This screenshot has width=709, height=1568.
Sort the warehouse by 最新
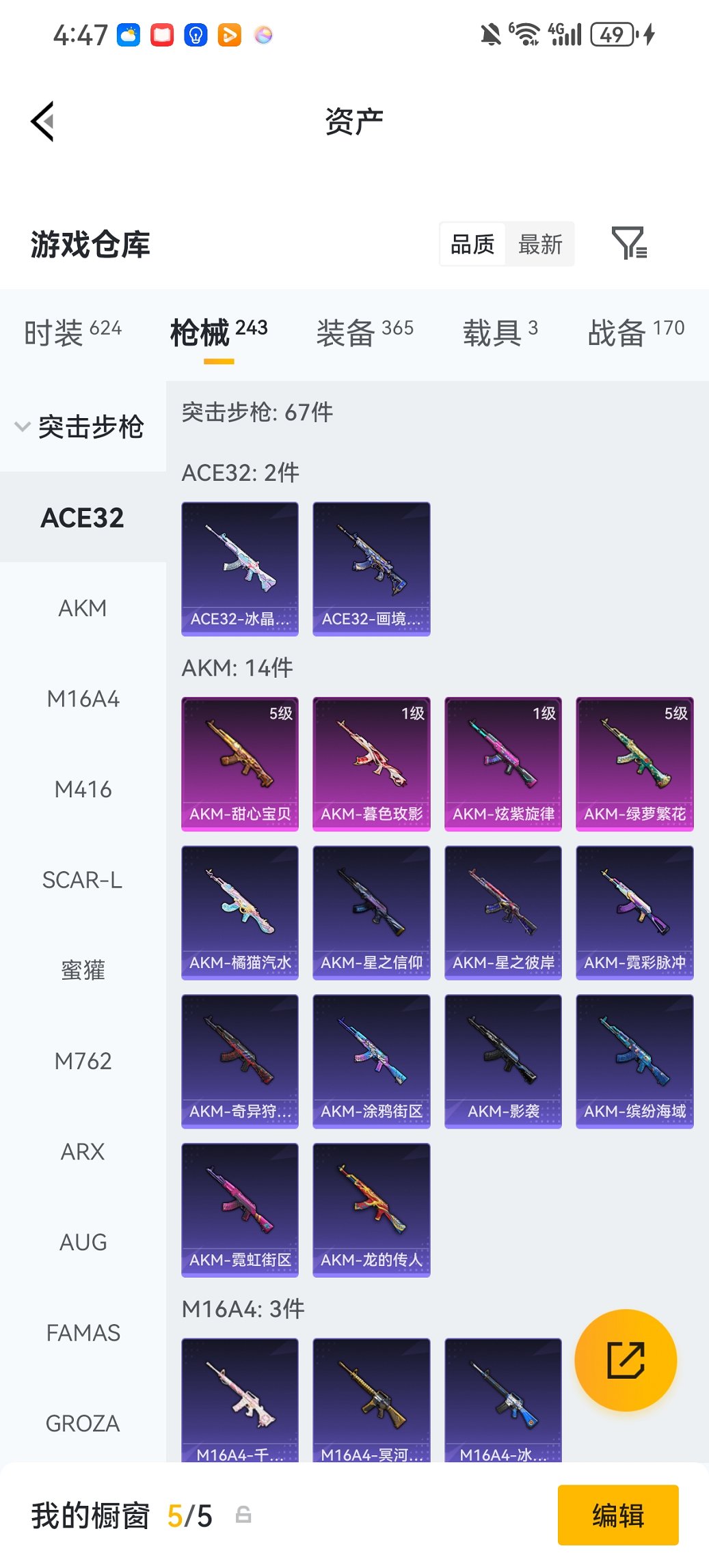coord(539,244)
